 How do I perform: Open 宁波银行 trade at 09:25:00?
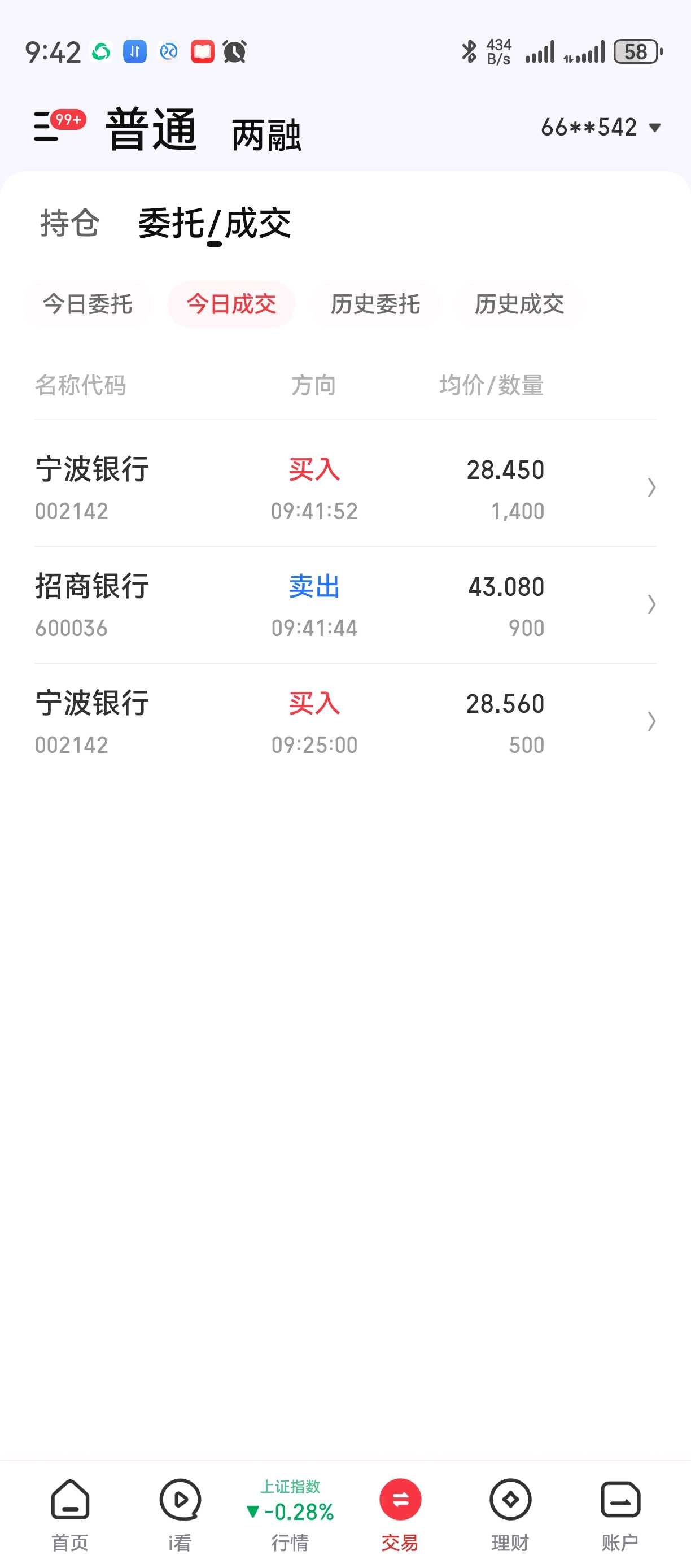345,721
